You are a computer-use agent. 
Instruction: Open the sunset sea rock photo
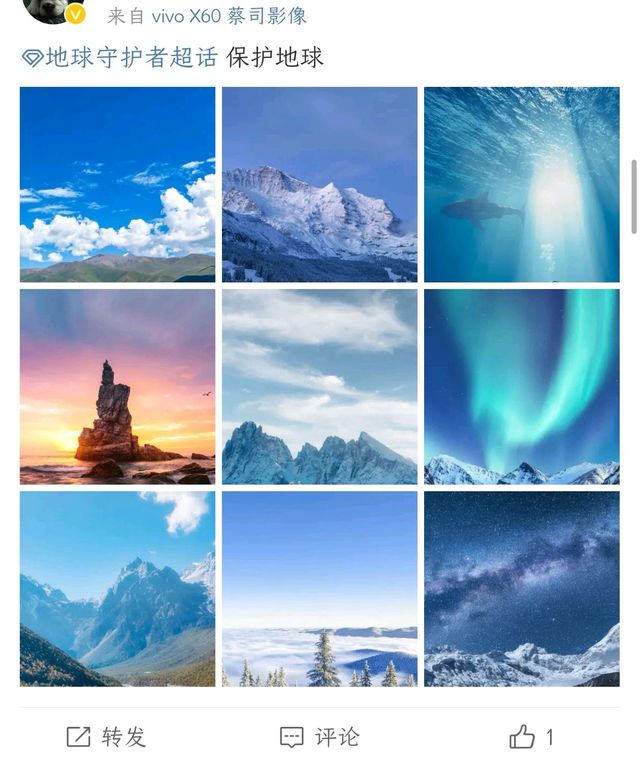tap(117, 387)
